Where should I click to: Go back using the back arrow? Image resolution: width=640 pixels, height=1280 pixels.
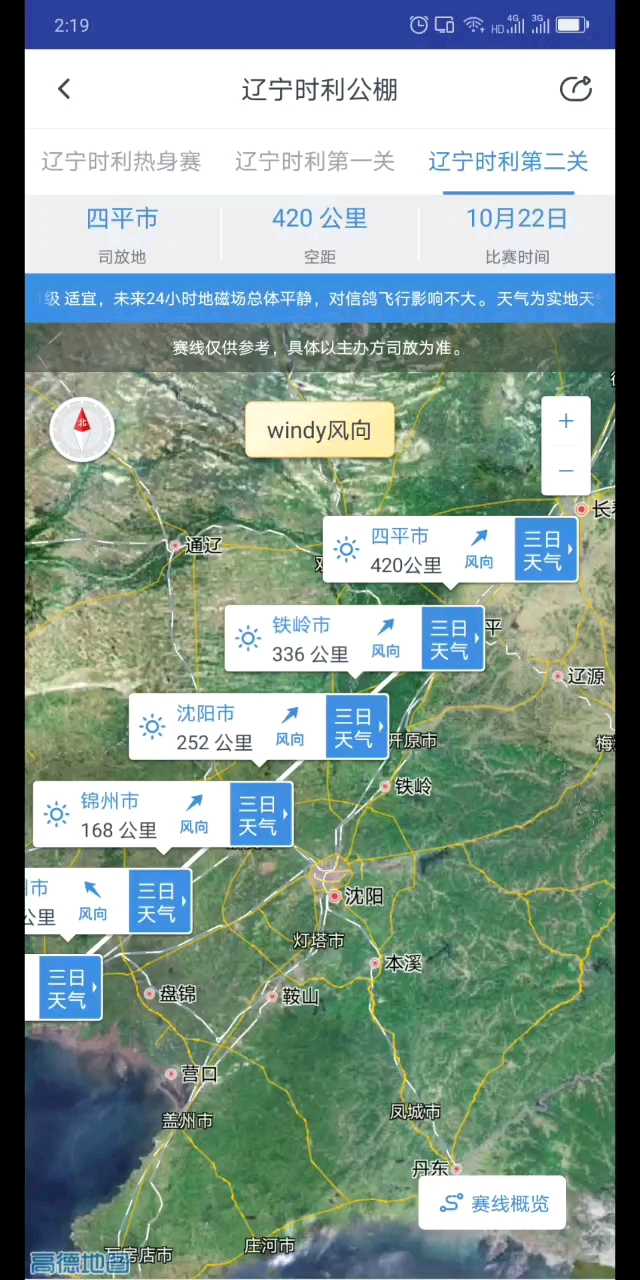pos(64,89)
